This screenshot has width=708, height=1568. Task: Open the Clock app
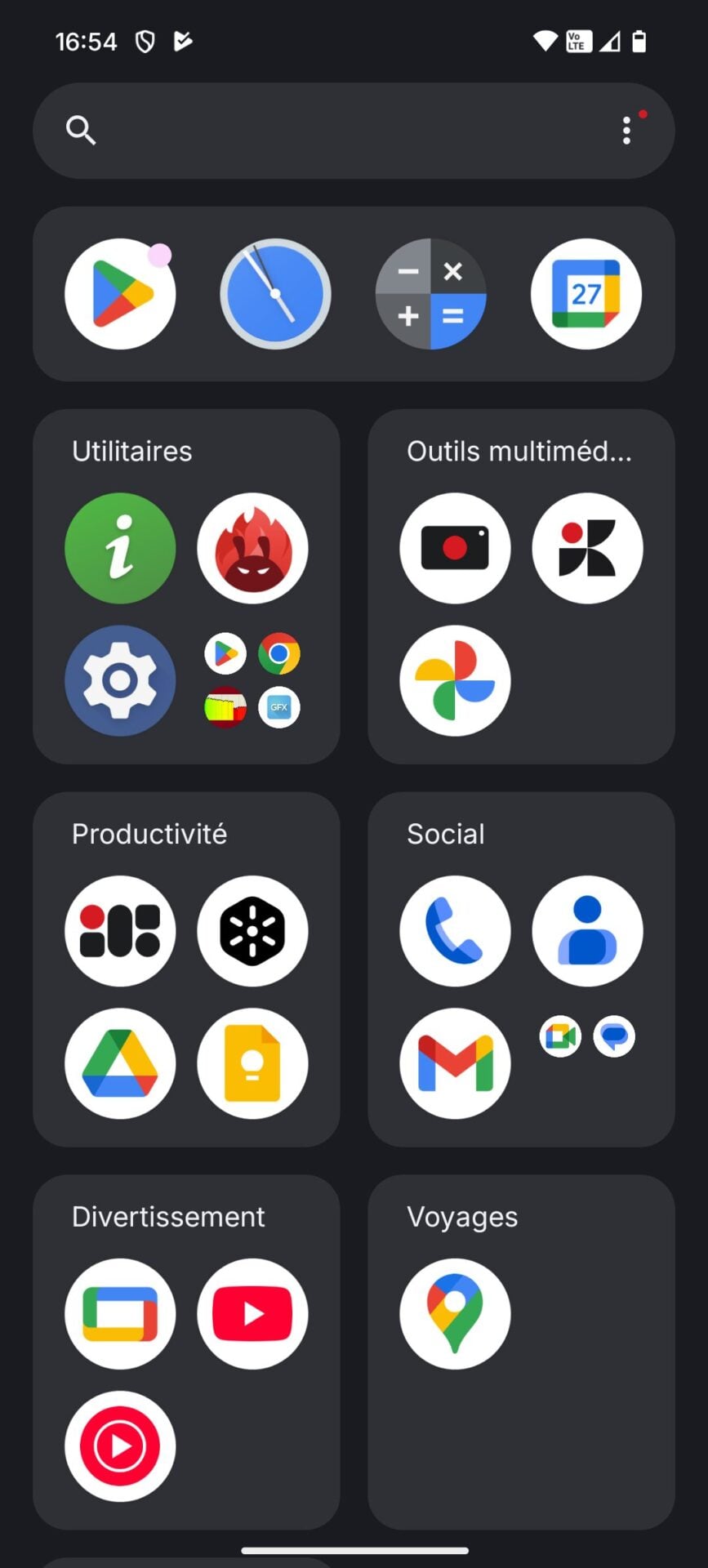[x=275, y=294]
